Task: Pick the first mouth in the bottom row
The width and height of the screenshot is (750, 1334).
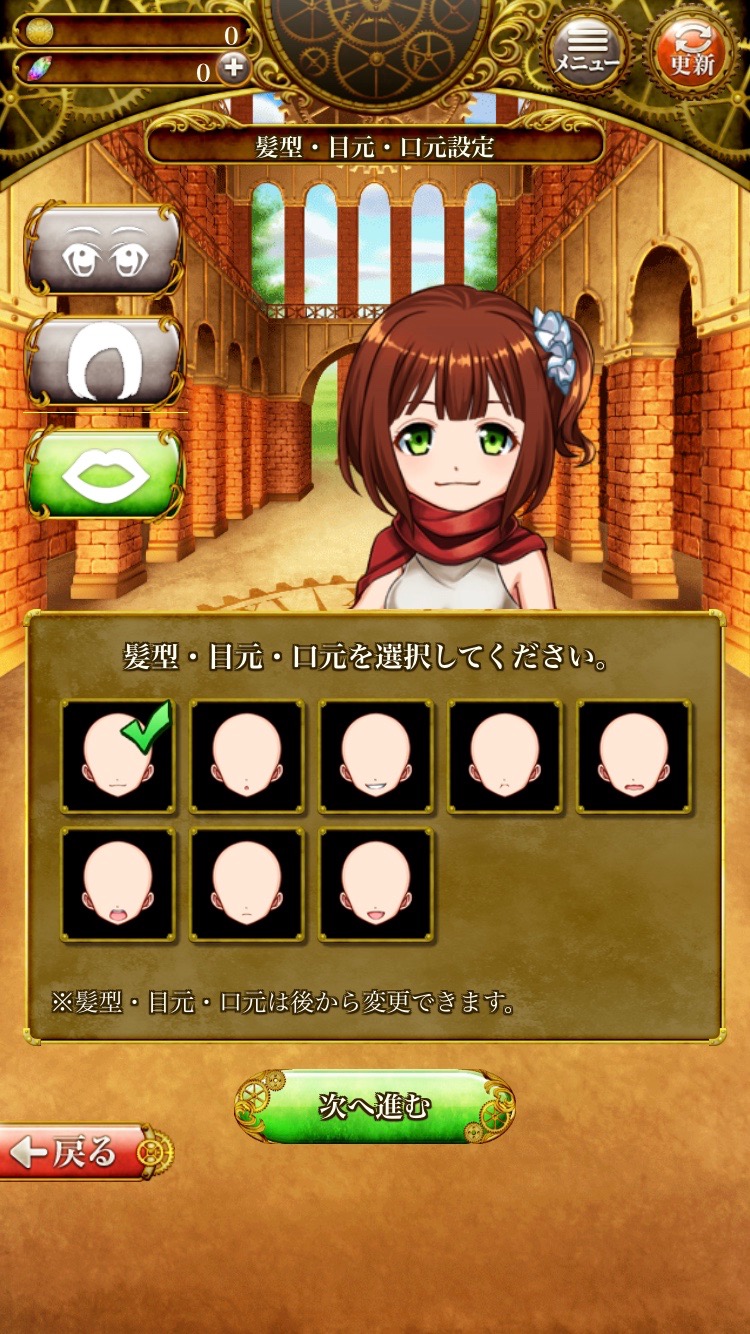Action: point(118,885)
